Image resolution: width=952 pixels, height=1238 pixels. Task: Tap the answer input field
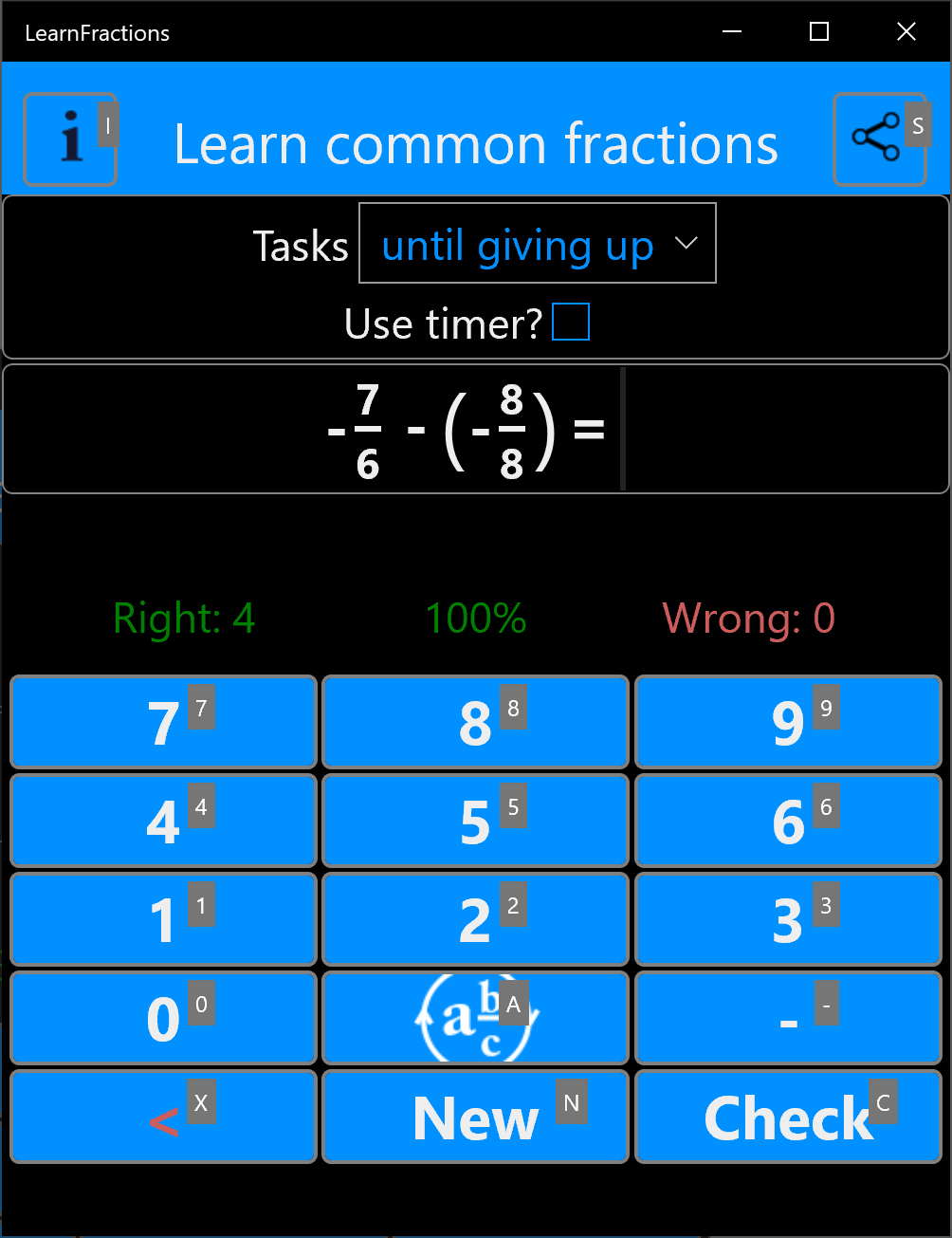(782, 429)
